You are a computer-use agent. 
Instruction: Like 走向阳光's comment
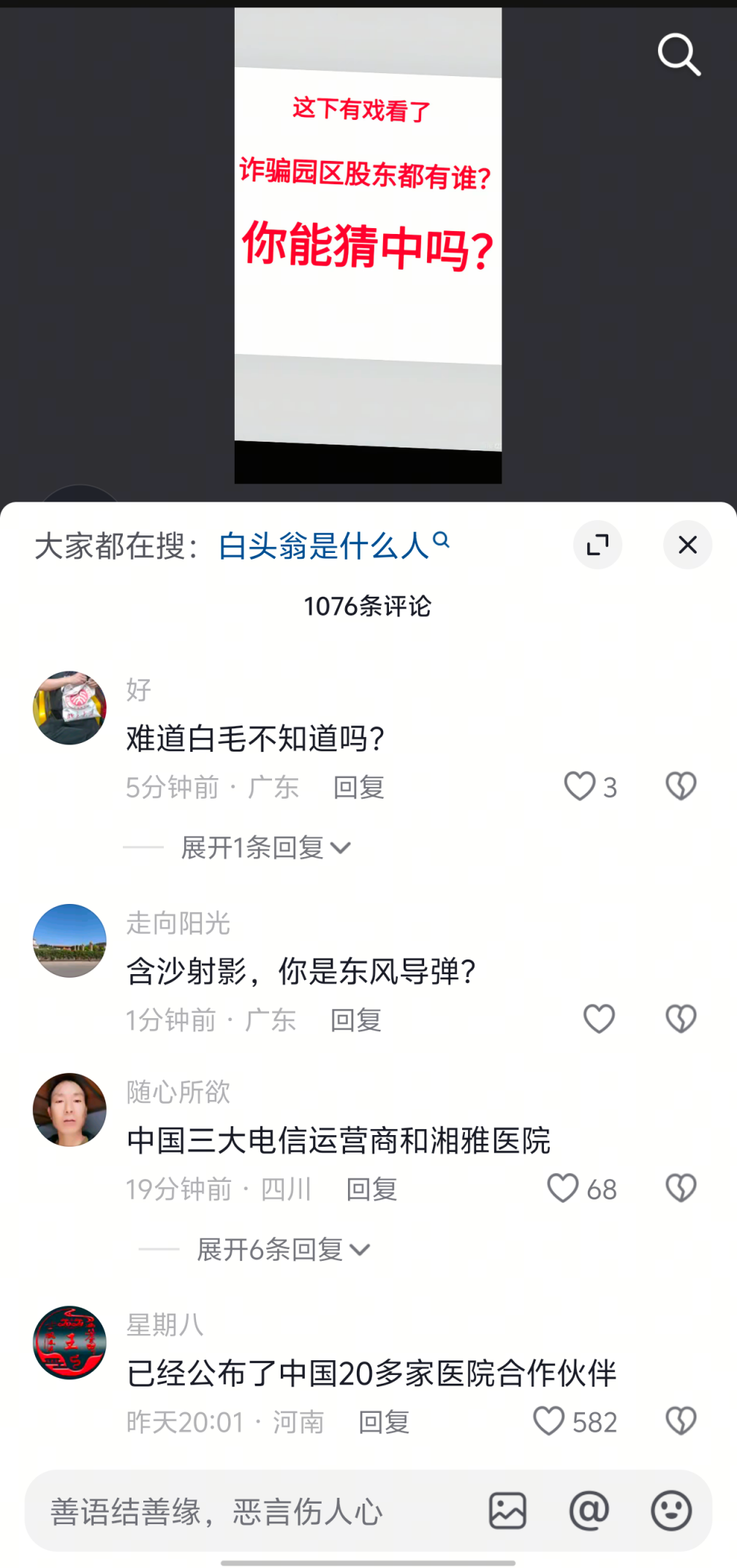tap(599, 1019)
